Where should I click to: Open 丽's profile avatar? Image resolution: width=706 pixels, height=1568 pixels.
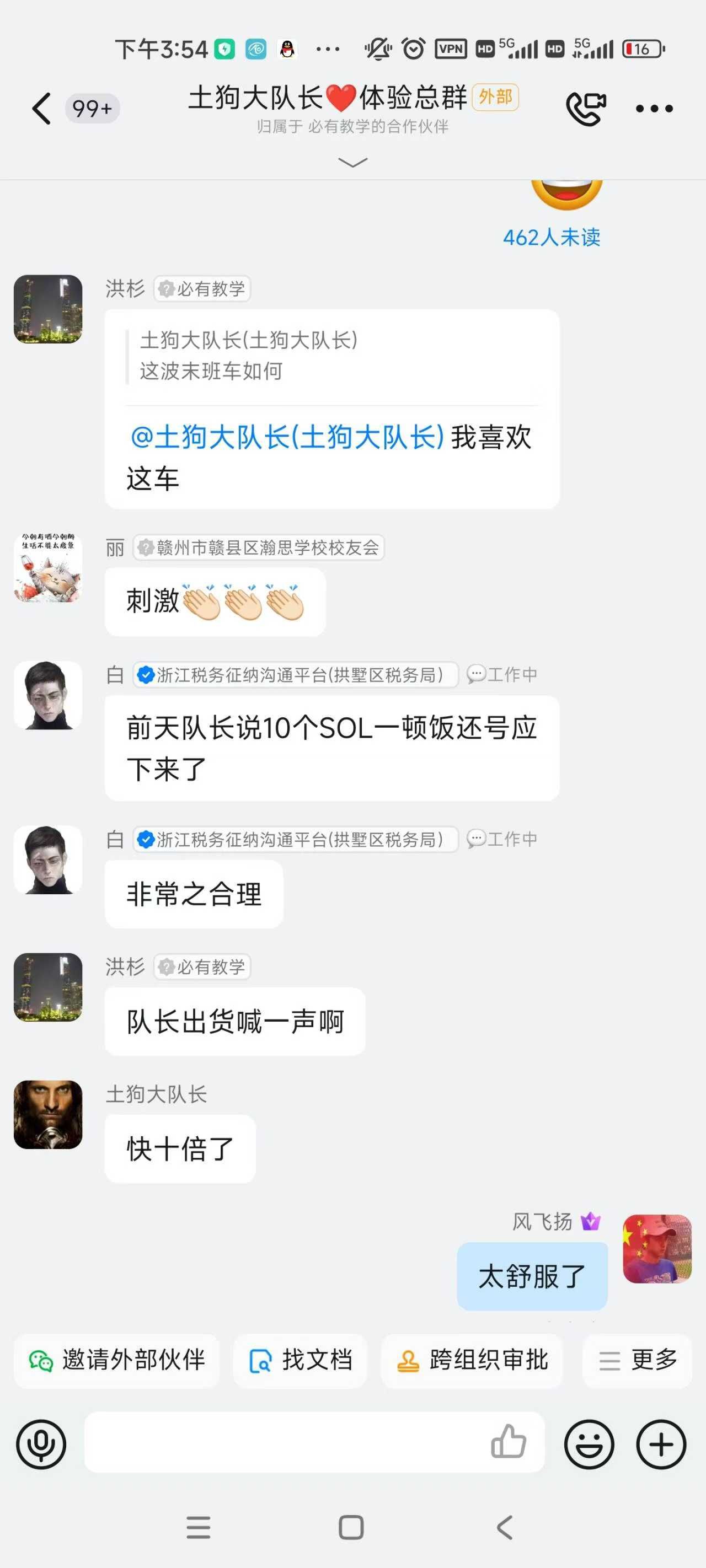pos(48,567)
